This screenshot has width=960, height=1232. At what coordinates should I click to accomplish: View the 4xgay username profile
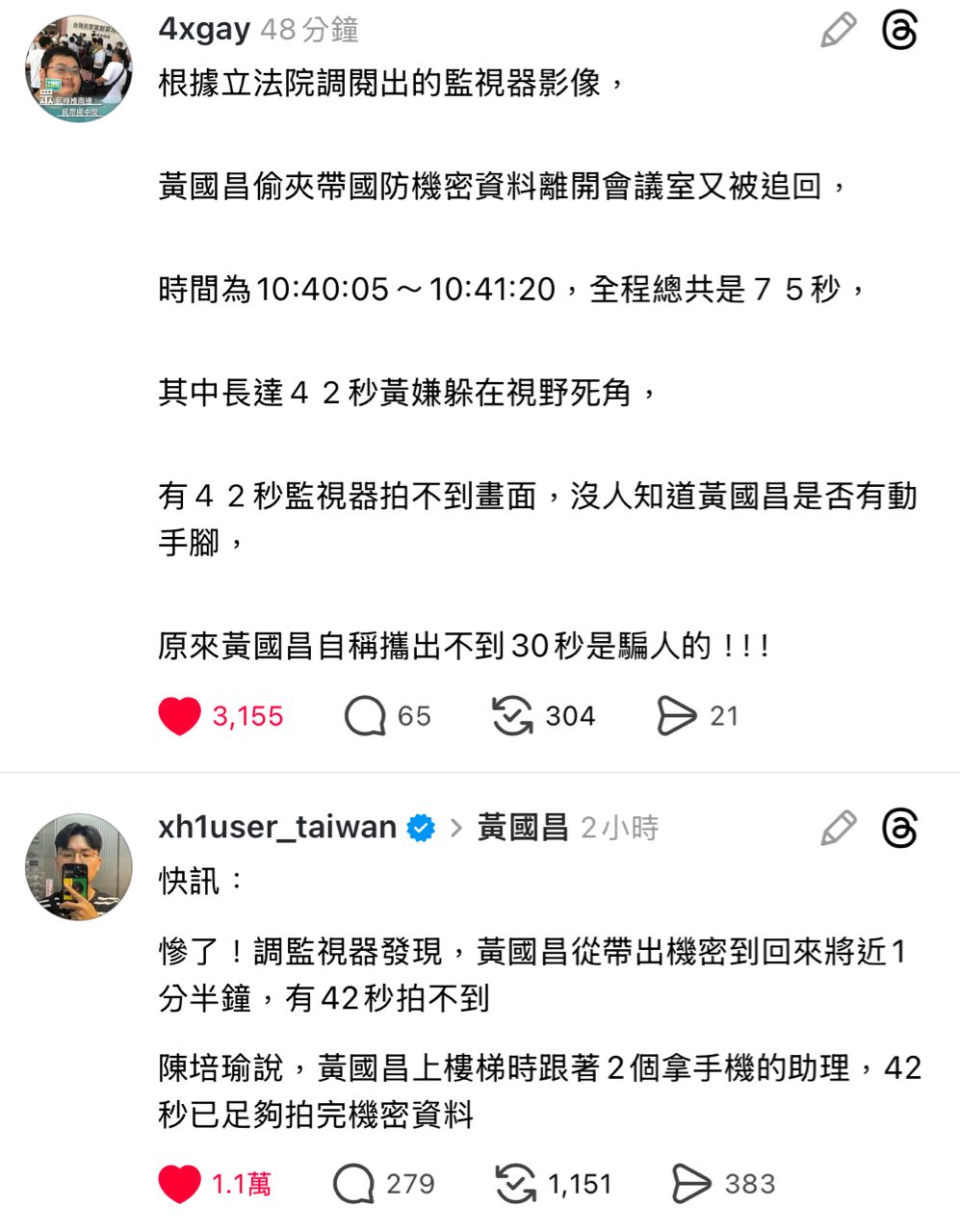click(204, 29)
